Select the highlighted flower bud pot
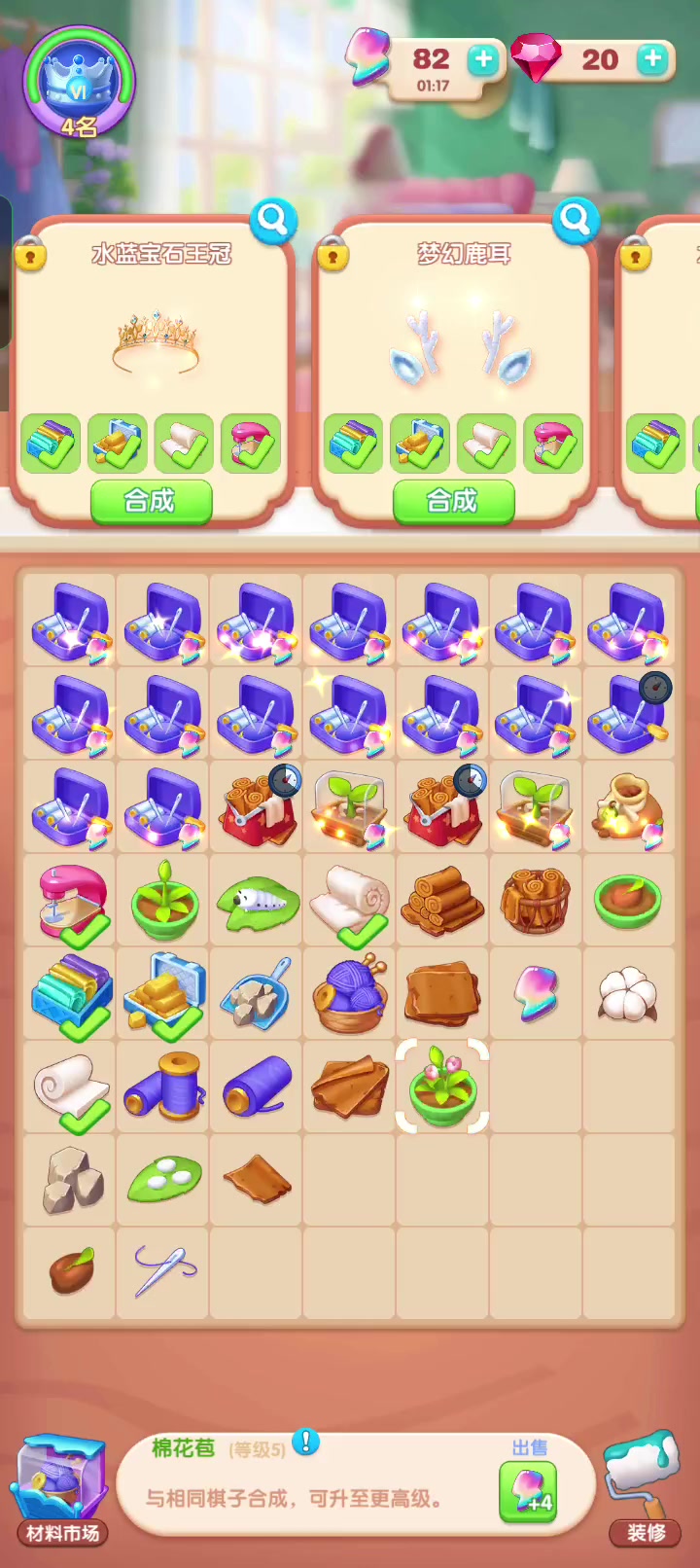700x1568 pixels. point(442,1087)
